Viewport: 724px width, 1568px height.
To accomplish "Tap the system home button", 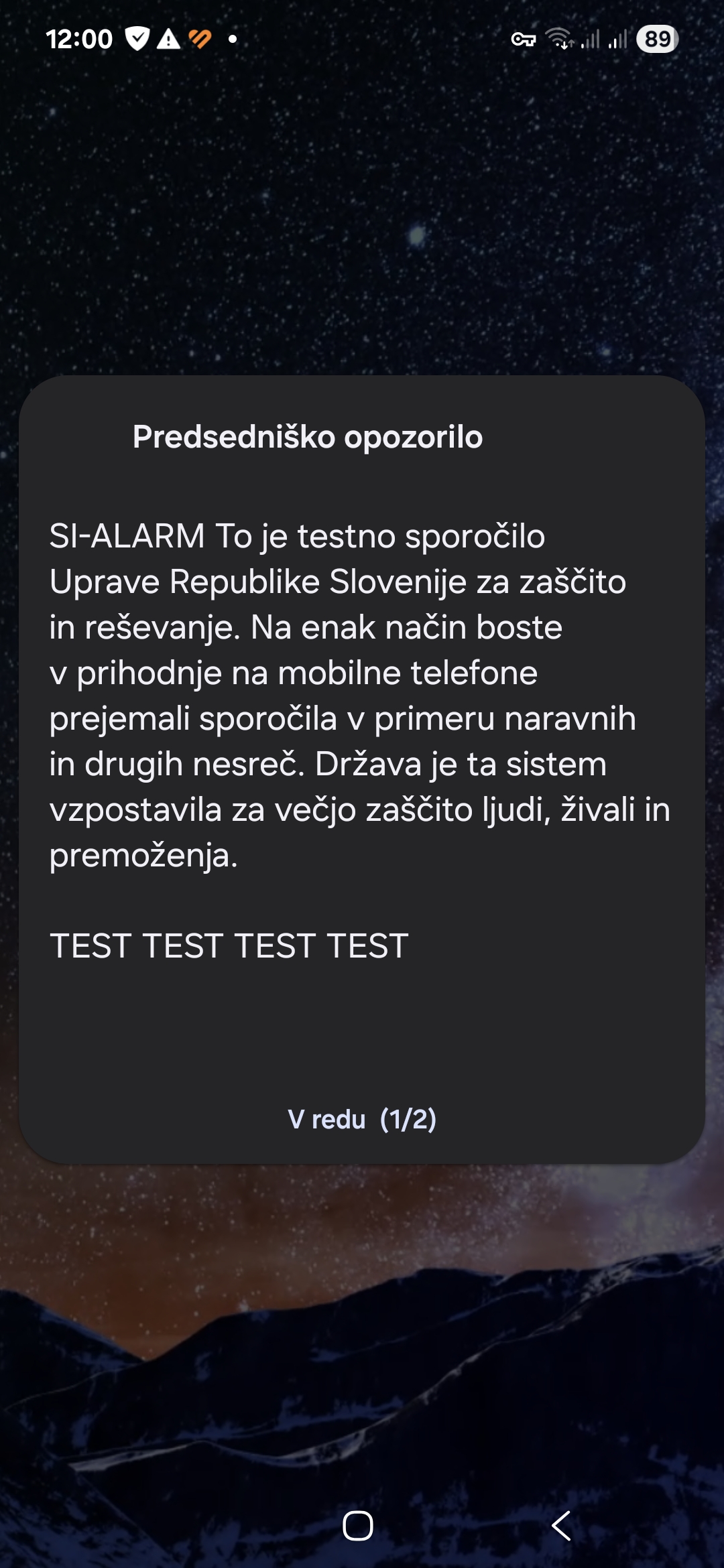I will tap(358, 1526).
